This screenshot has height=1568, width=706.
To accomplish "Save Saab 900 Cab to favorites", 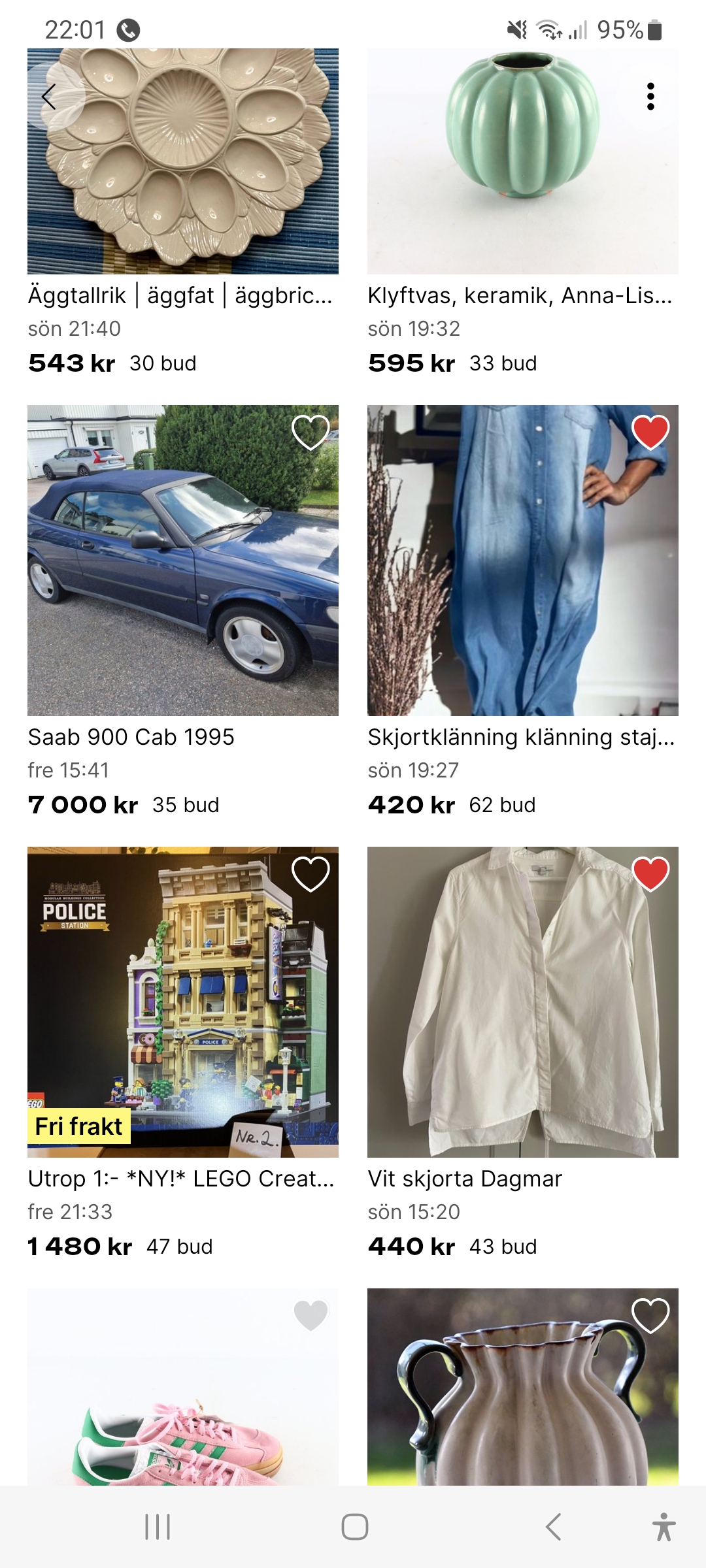I will (311, 433).
